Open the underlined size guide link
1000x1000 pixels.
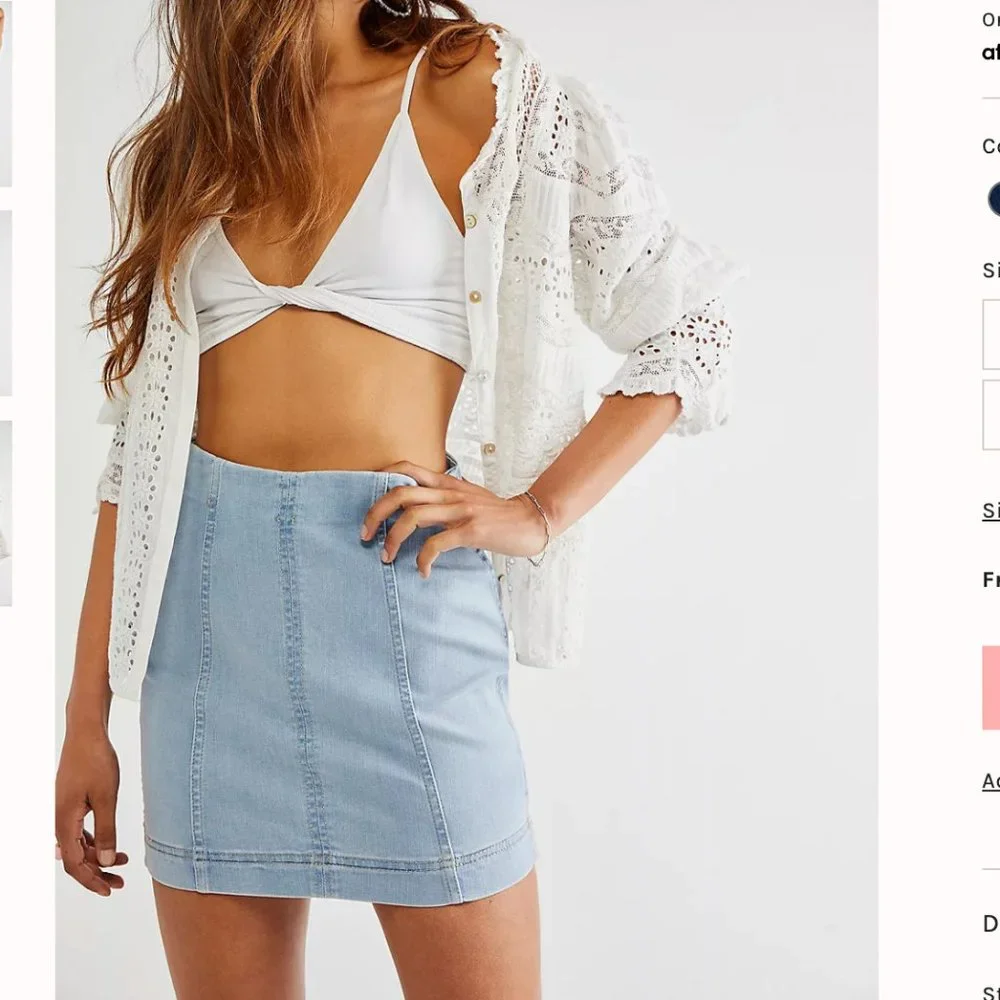click(991, 511)
